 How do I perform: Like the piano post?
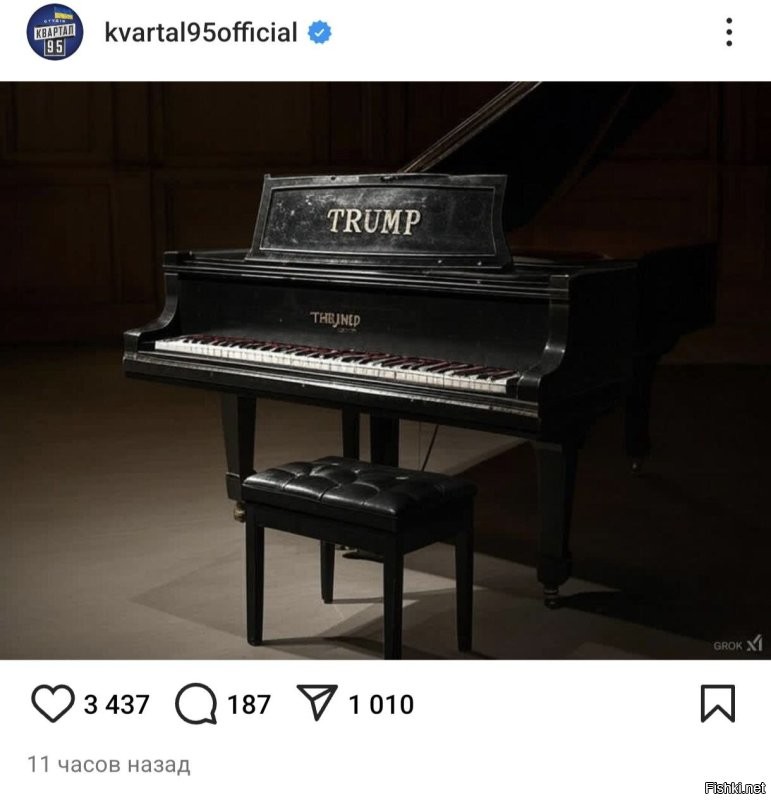point(52,704)
